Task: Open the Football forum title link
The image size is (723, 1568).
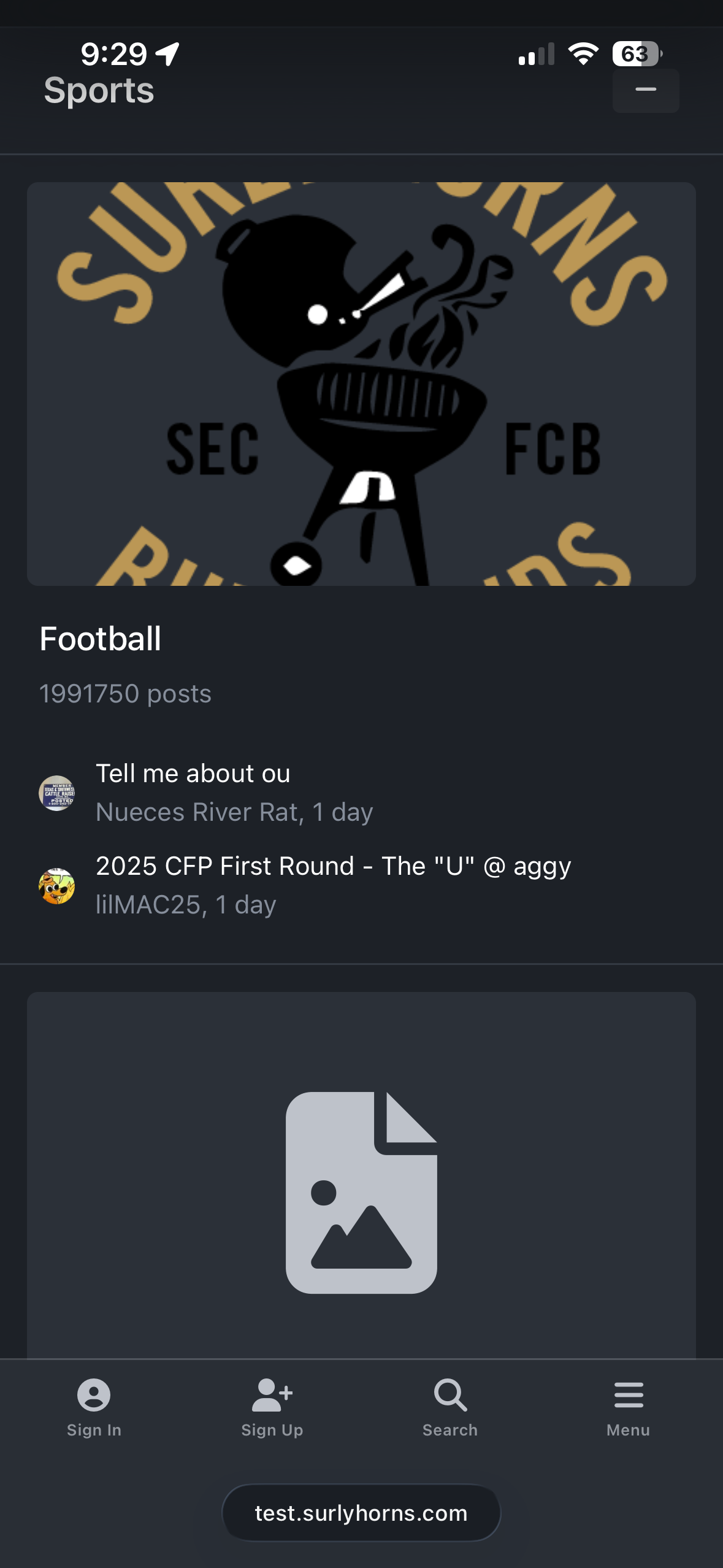Action: point(101,639)
